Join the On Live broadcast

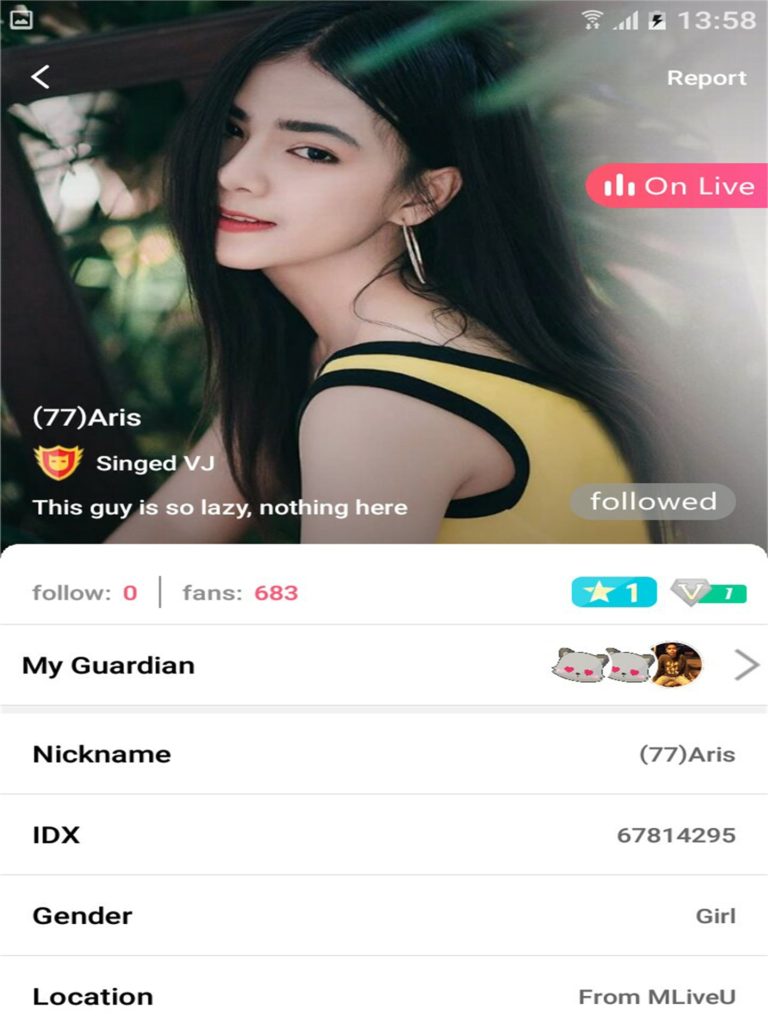(678, 186)
